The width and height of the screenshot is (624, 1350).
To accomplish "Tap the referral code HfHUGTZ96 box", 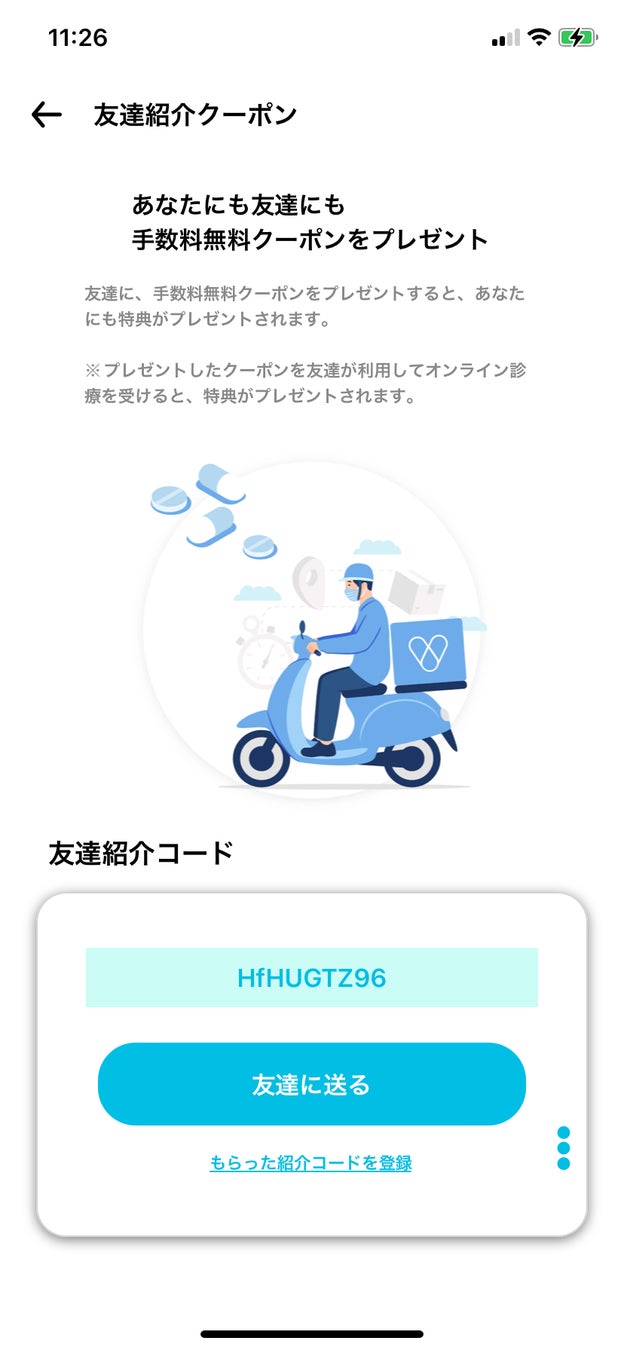I will click(x=311, y=977).
